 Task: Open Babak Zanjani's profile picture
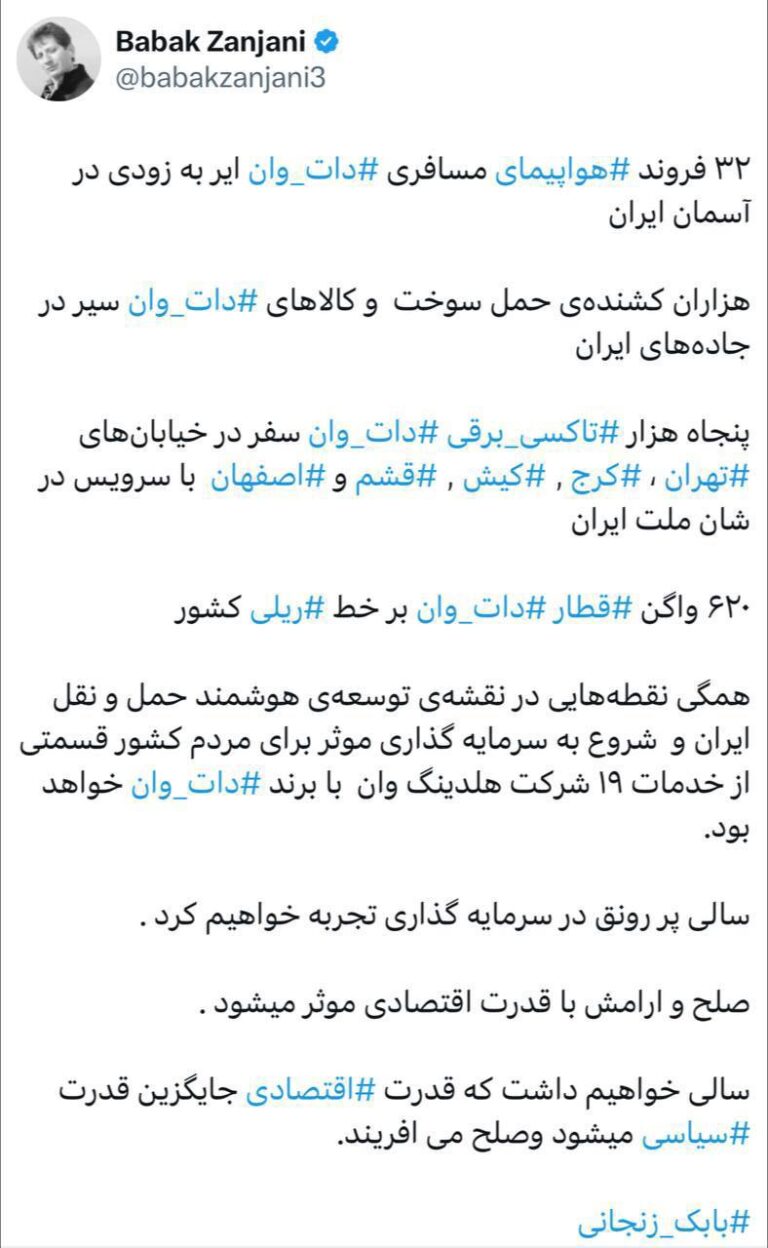(x=59, y=59)
